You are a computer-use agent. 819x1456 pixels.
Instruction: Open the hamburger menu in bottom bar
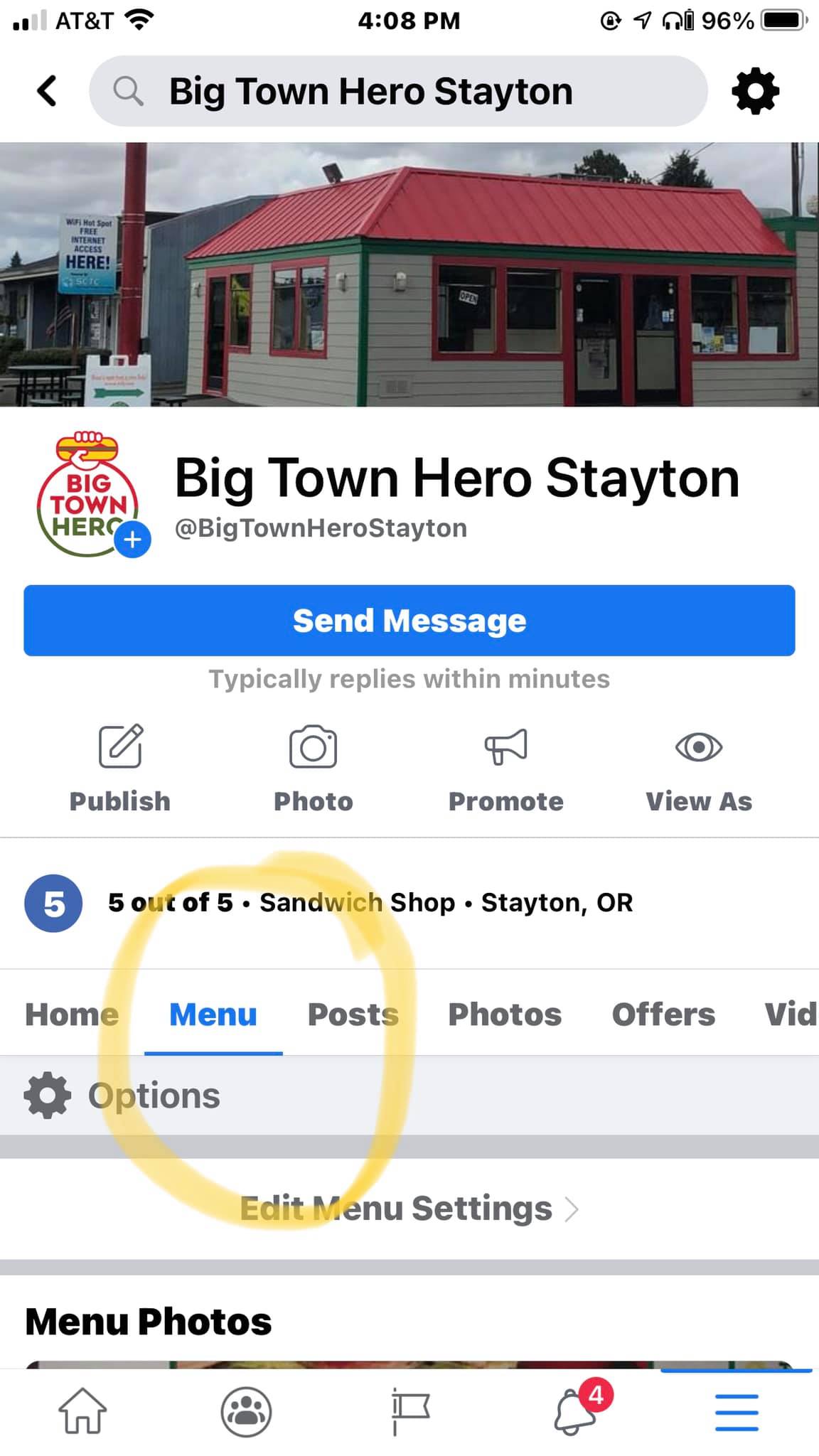click(x=737, y=1410)
